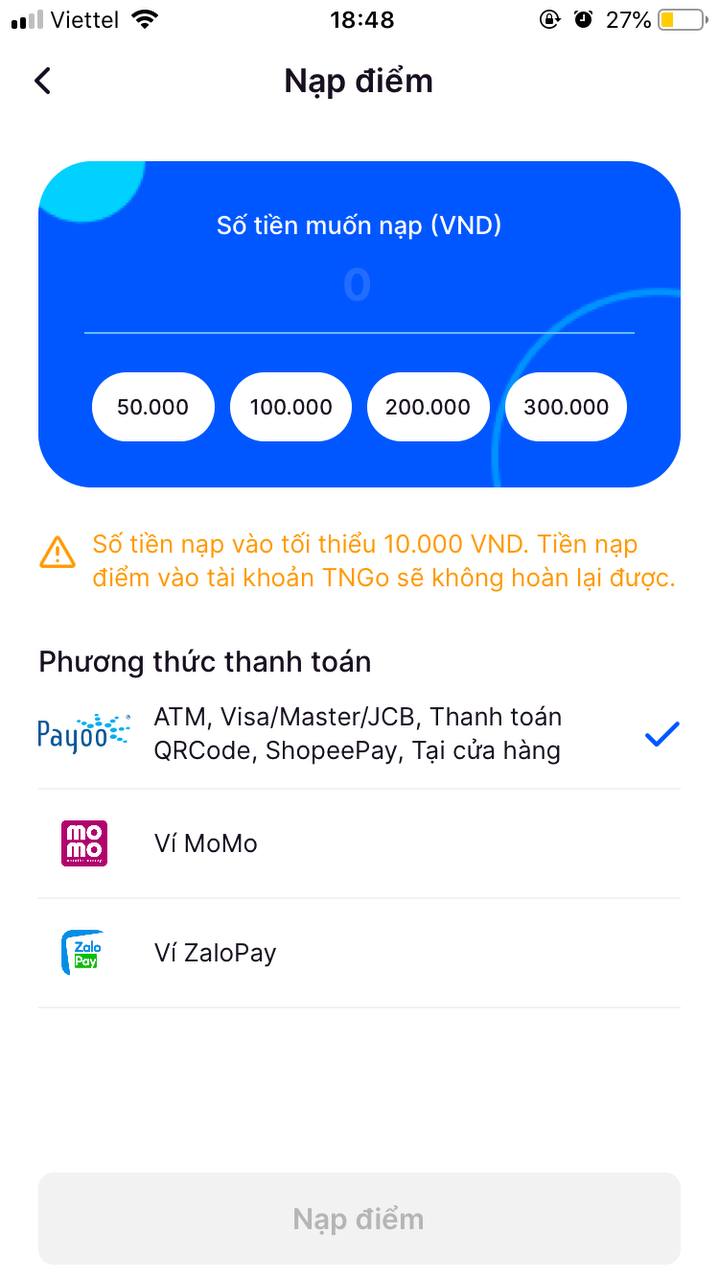Choose Ví ZaloPay as payment method
This screenshot has width=719, height=1280.
point(358,953)
